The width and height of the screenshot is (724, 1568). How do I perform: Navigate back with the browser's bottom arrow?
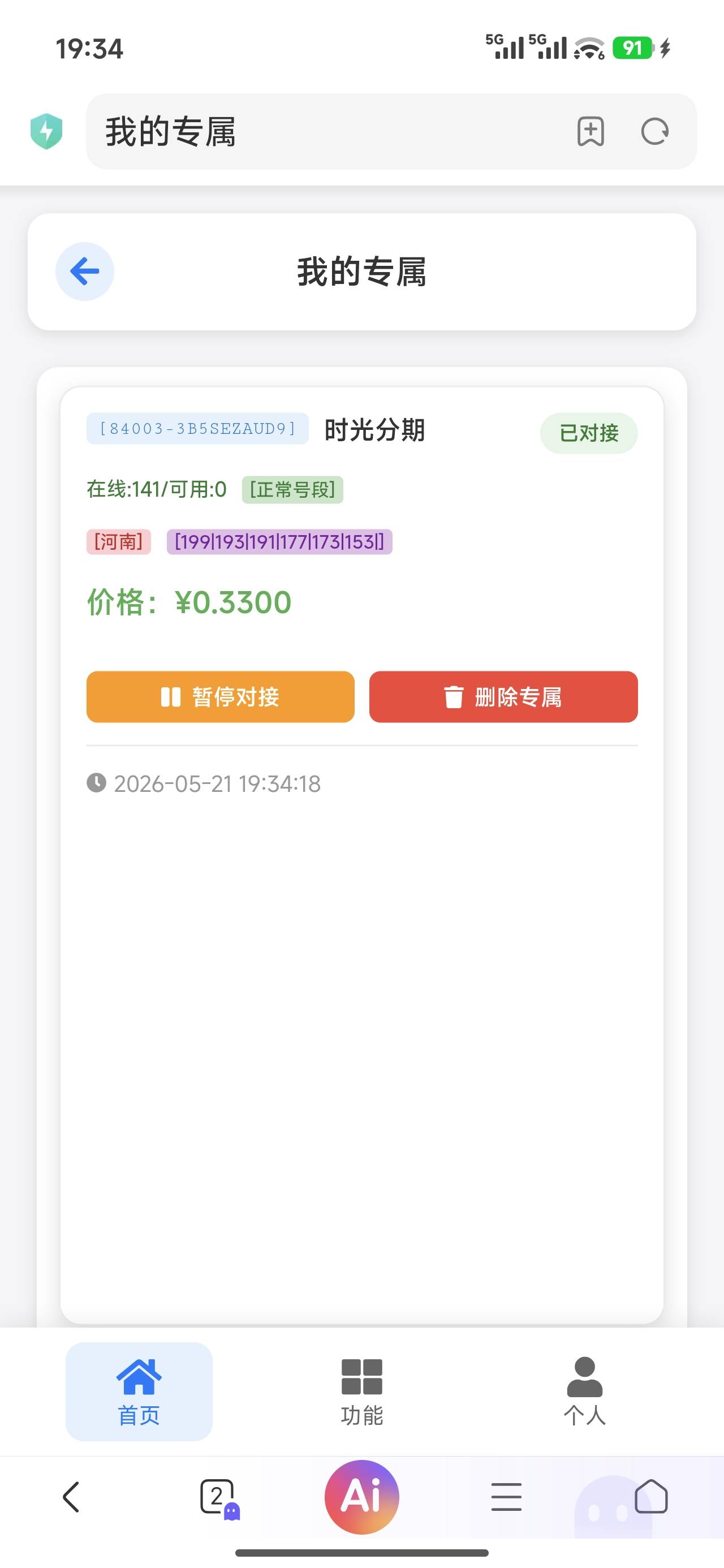click(71, 1497)
